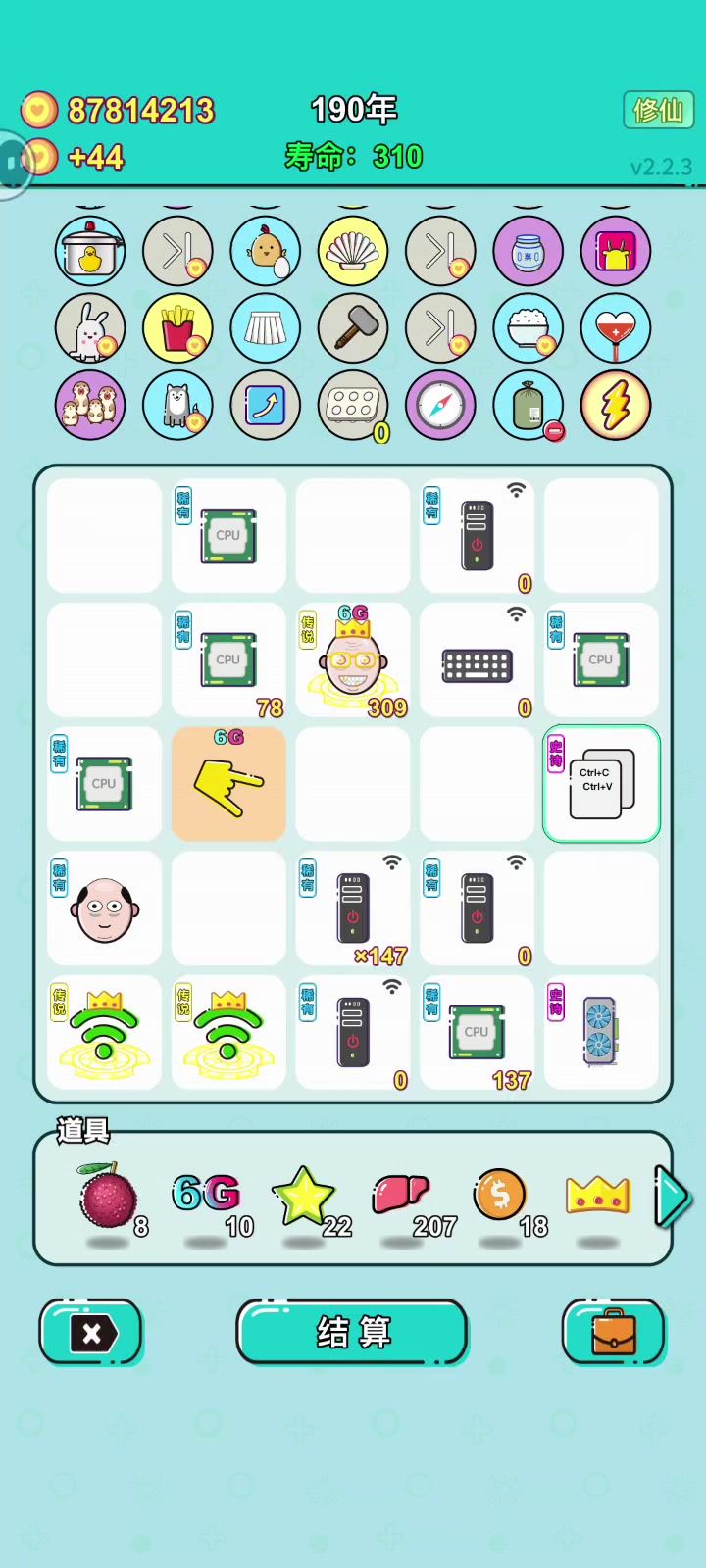Screen dimensions: 706x1568
Task: Tap the hammer skill icon
Action: click(353, 328)
